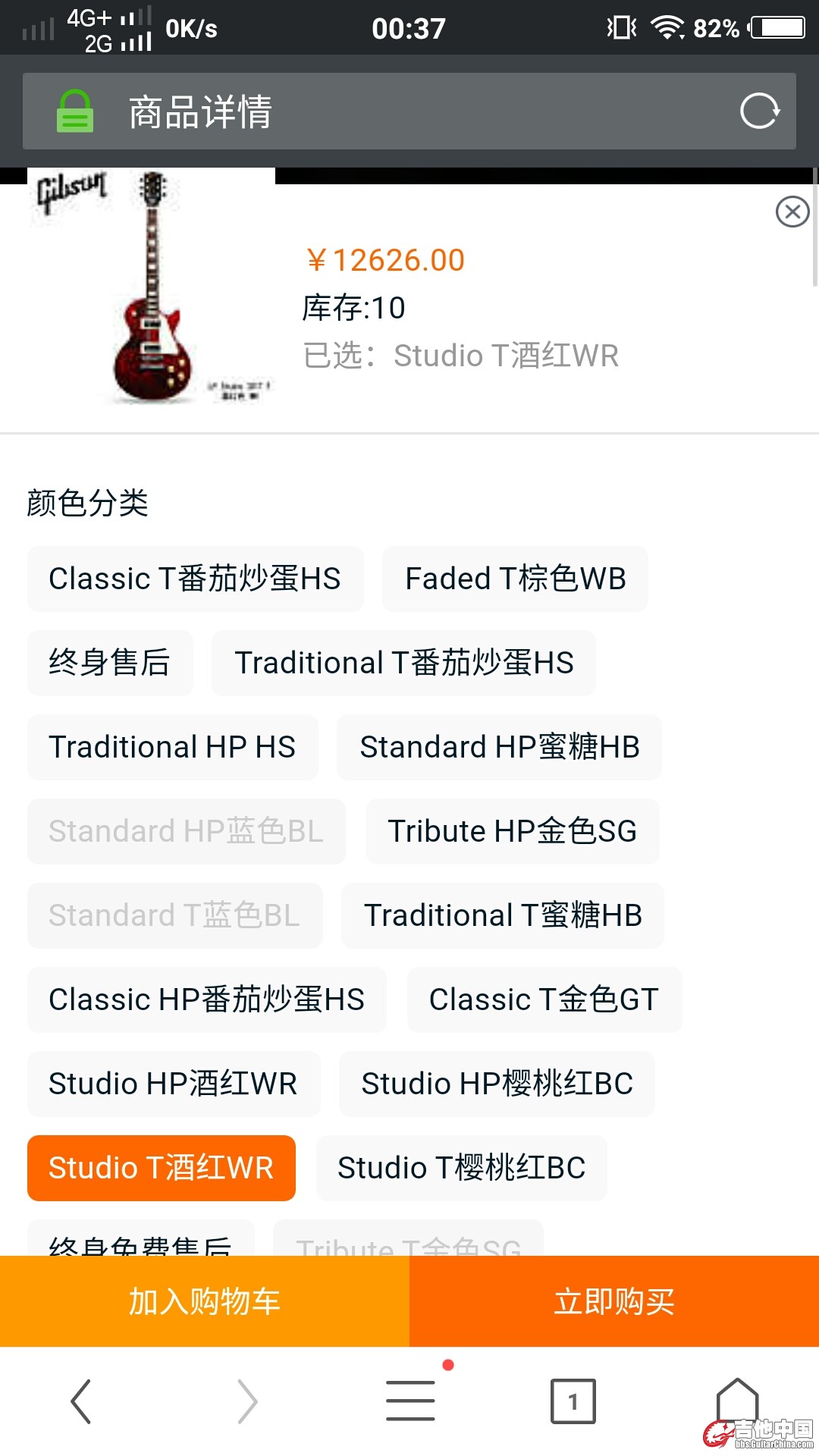Choose Traditional T蜜糖HB

(x=502, y=915)
